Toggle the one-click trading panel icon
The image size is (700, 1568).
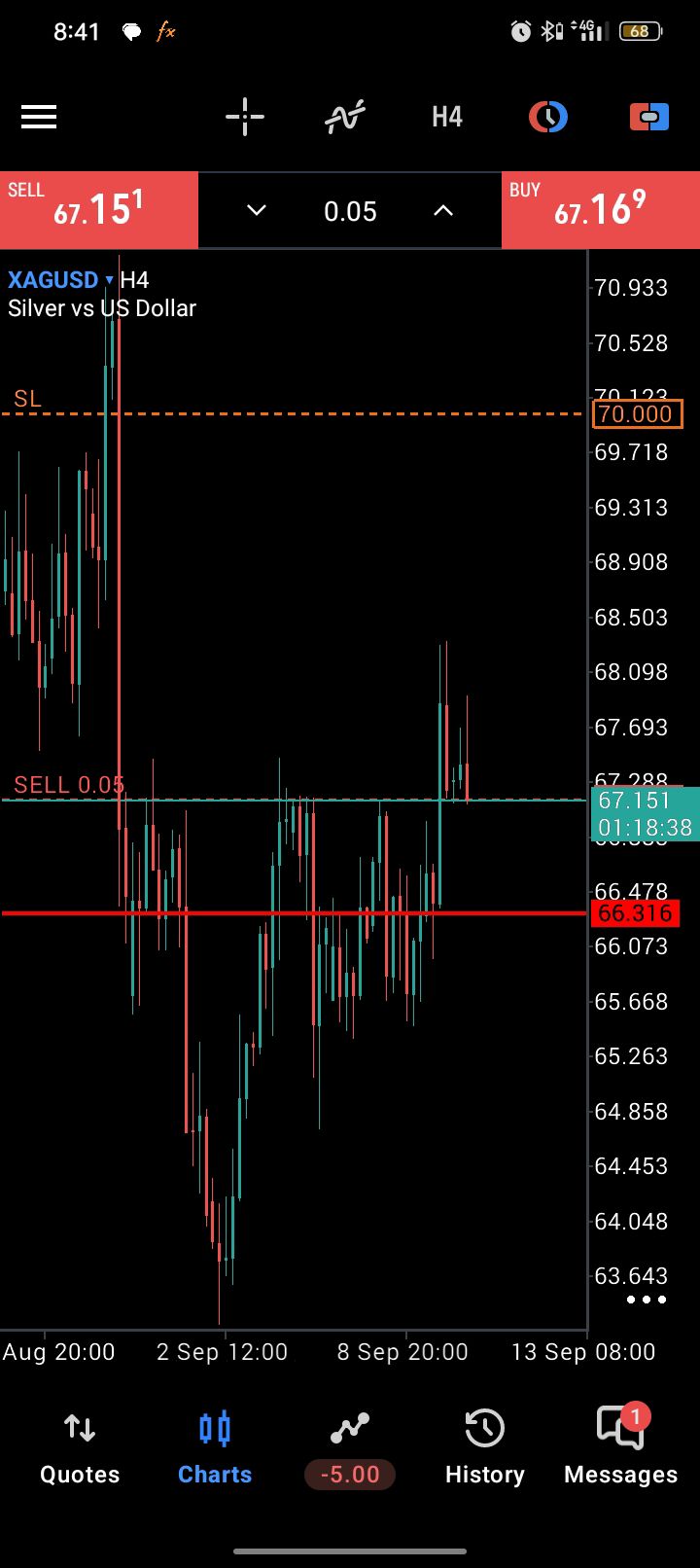click(649, 118)
